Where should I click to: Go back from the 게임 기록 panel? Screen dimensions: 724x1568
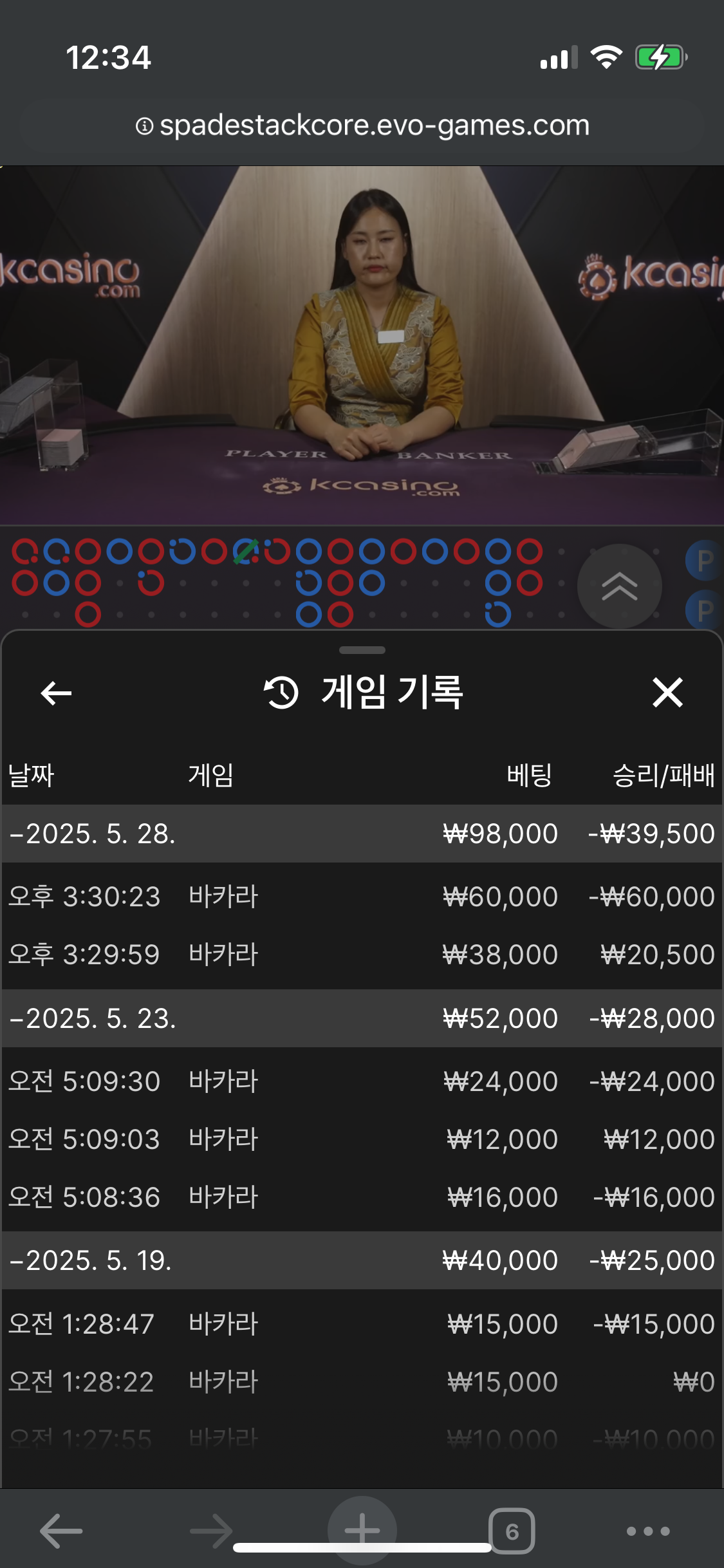tap(56, 693)
